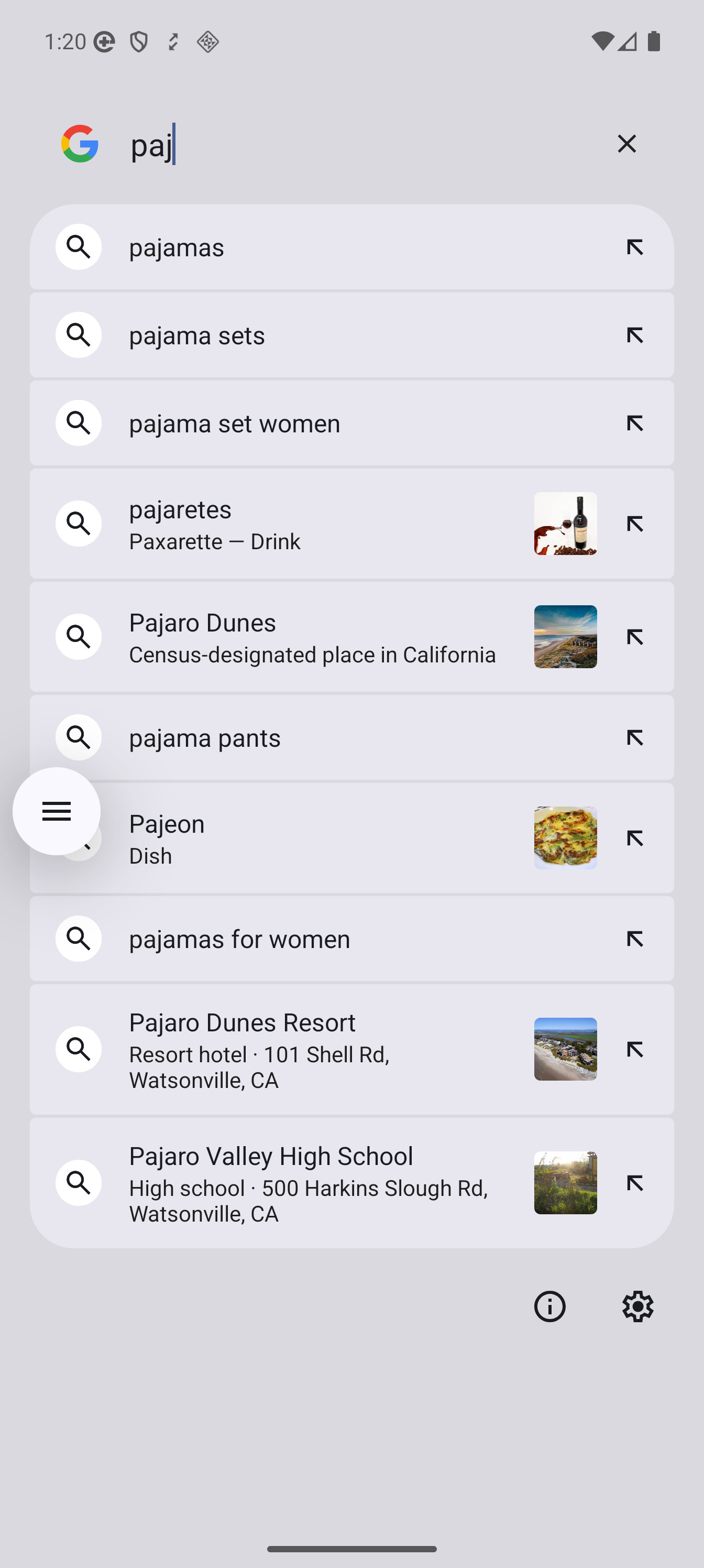This screenshot has height=1568, width=704.
Task: Tap the beach thumbnail for Pajaro Dunes
Action: point(565,637)
